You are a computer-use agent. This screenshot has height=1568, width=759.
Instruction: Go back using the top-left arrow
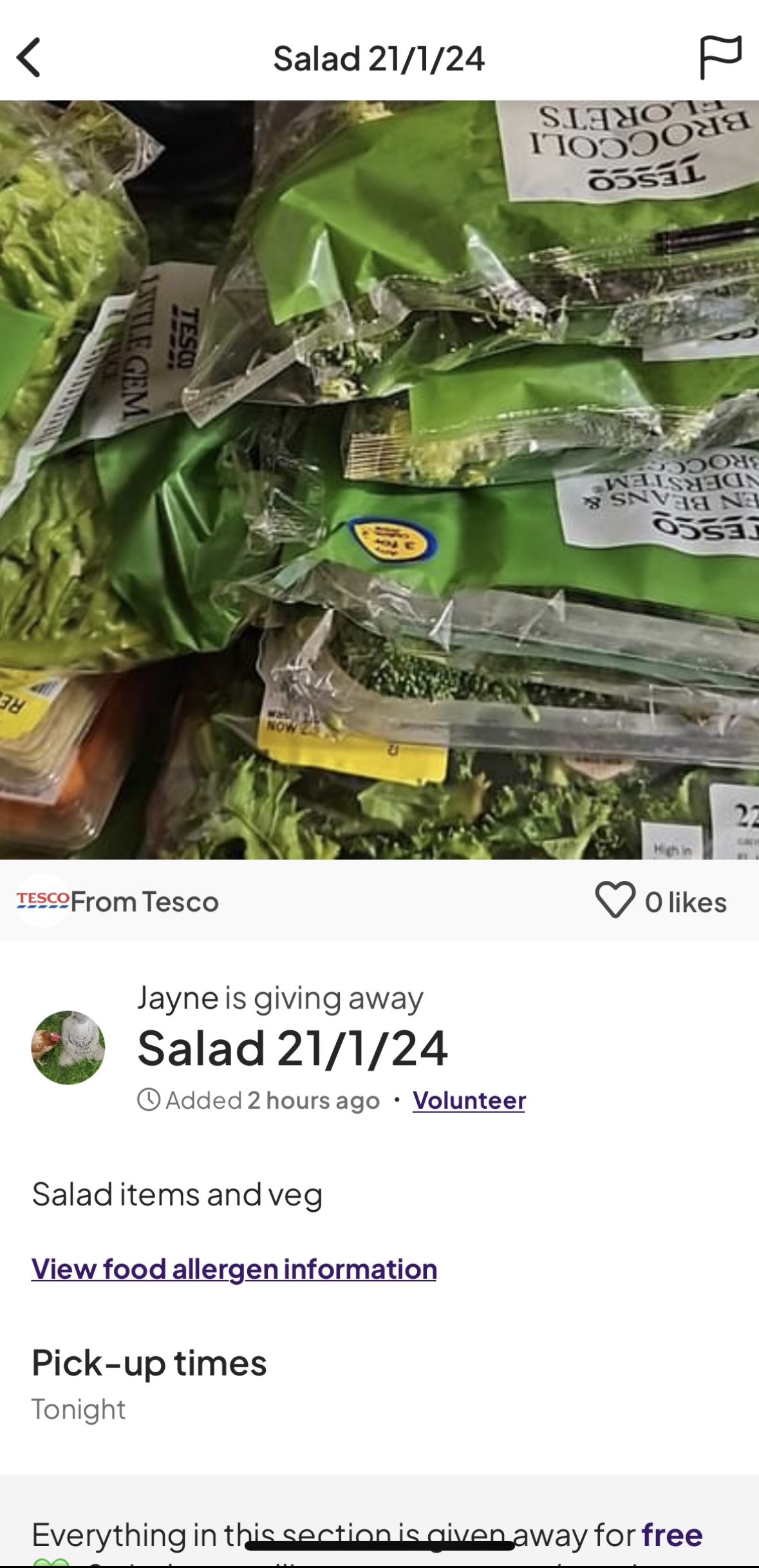coord(29,58)
